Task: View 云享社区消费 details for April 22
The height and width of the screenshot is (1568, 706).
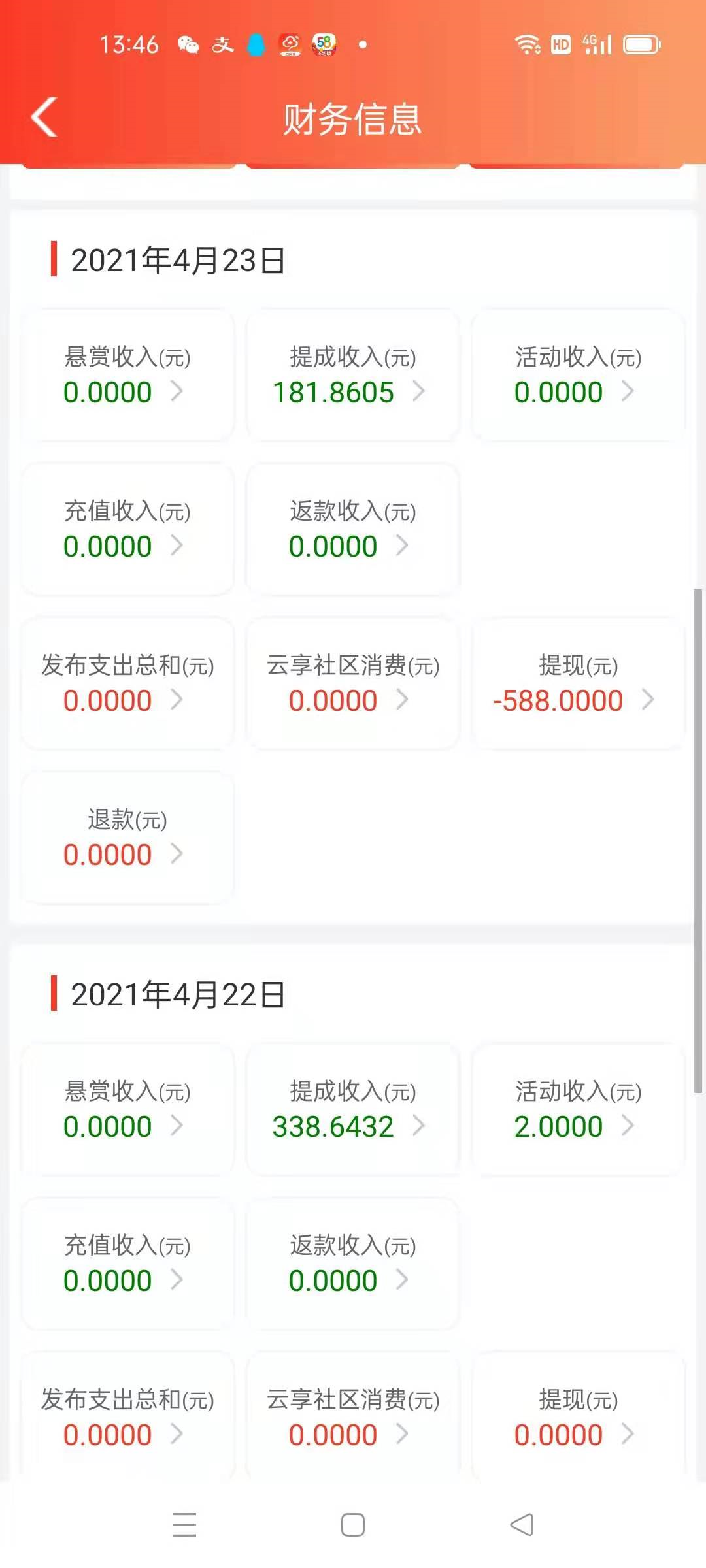Action: [352, 1418]
